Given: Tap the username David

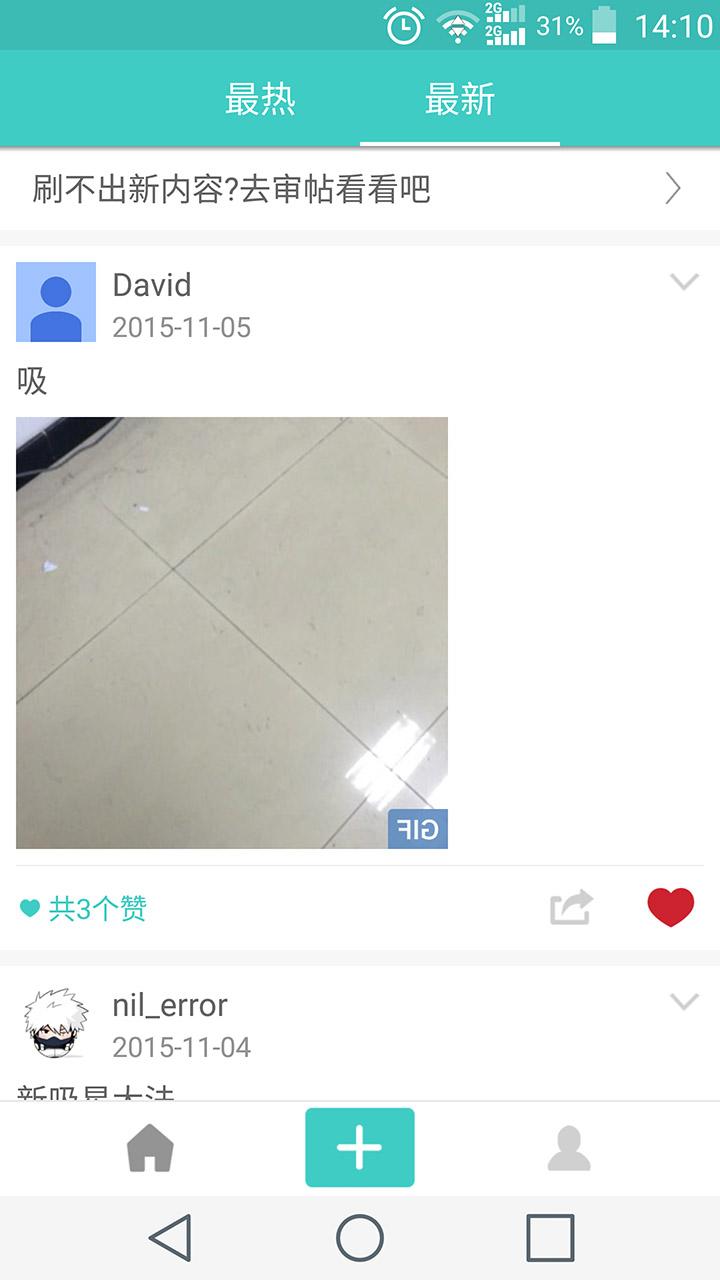Looking at the screenshot, I should tap(152, 285).
